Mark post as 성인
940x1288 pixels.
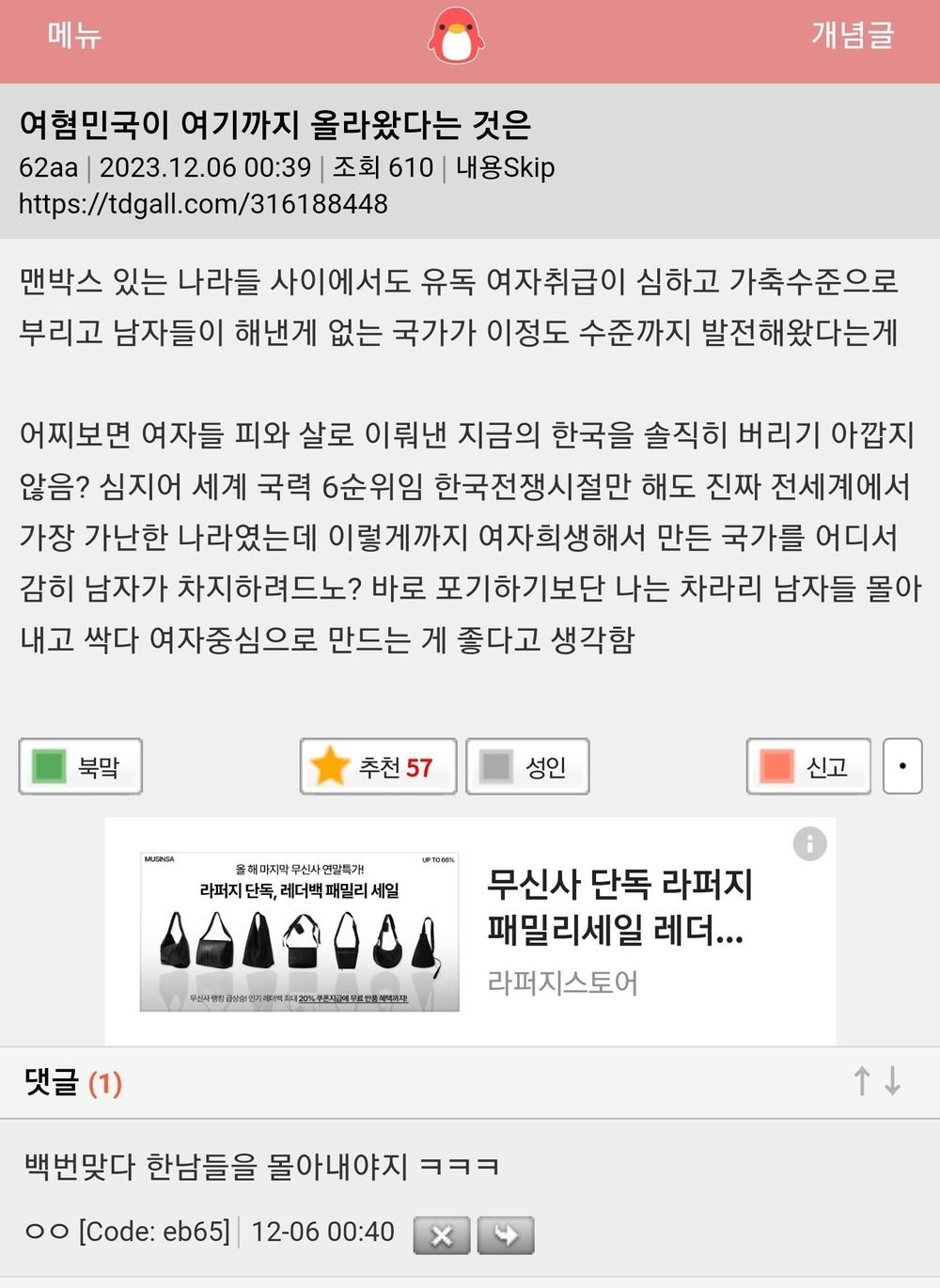coord(527,767)
